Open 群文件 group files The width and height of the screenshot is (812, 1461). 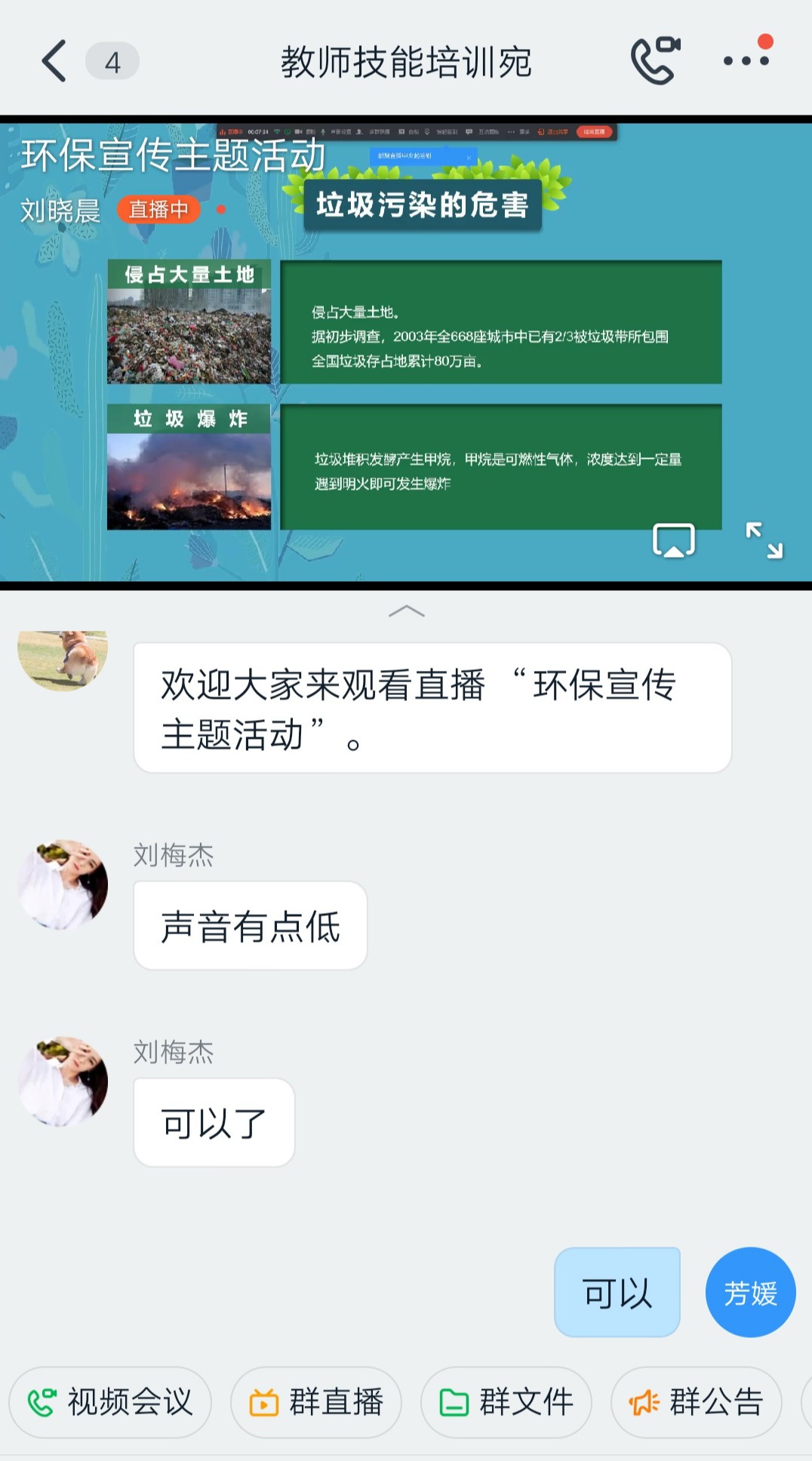[506, 1403]
